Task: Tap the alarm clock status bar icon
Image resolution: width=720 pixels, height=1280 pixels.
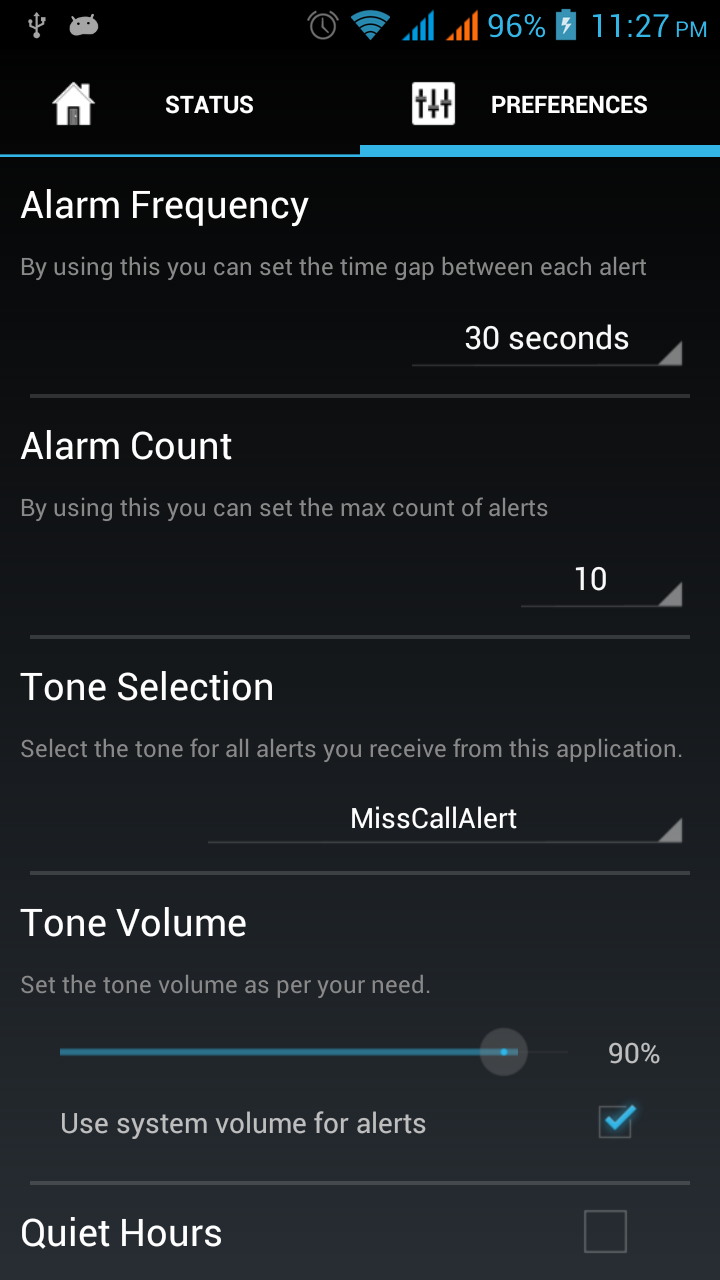Action: (x=322, y=25)
